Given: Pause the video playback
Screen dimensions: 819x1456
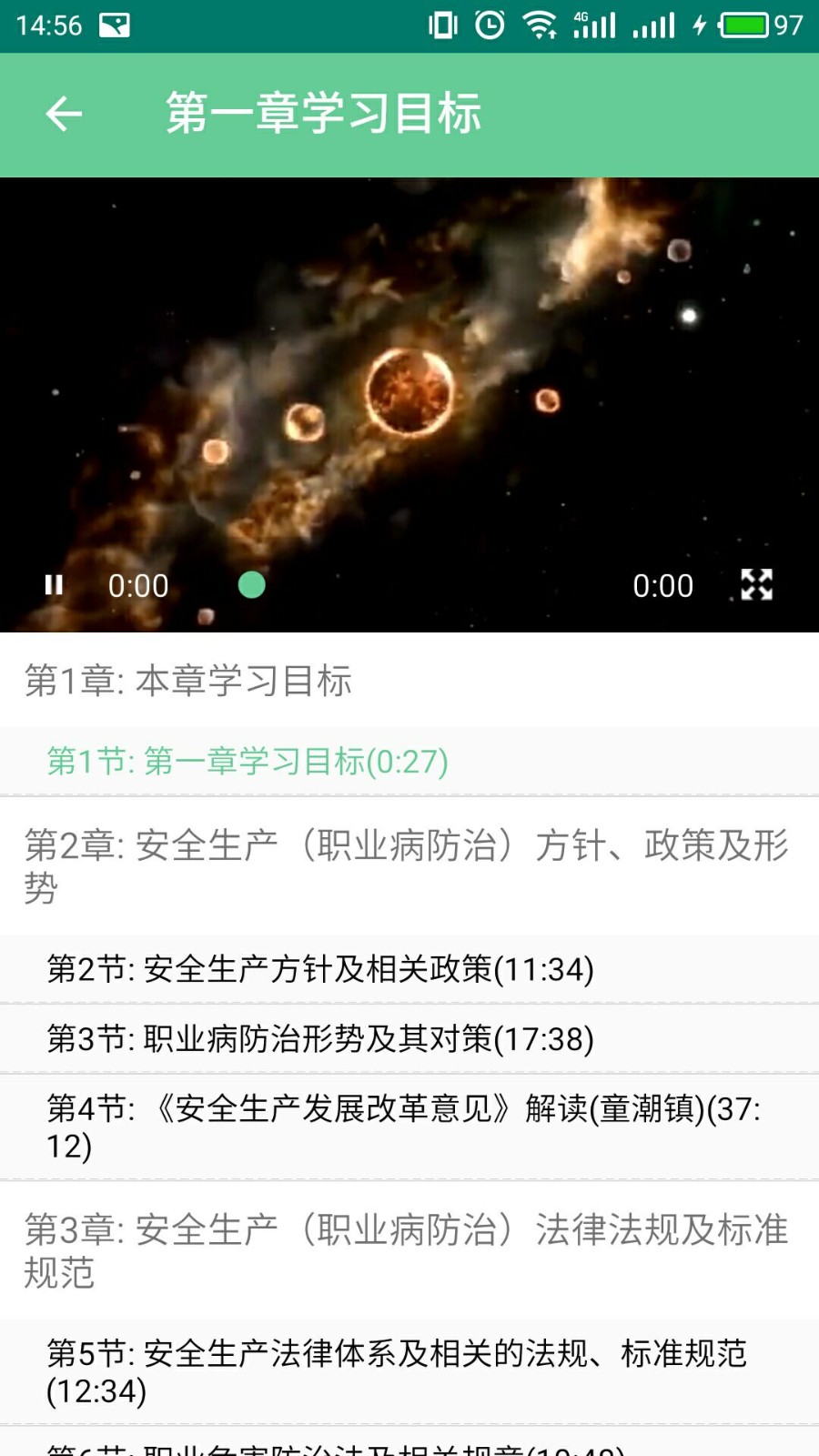Looking at the screenshot, I should 54,585.
